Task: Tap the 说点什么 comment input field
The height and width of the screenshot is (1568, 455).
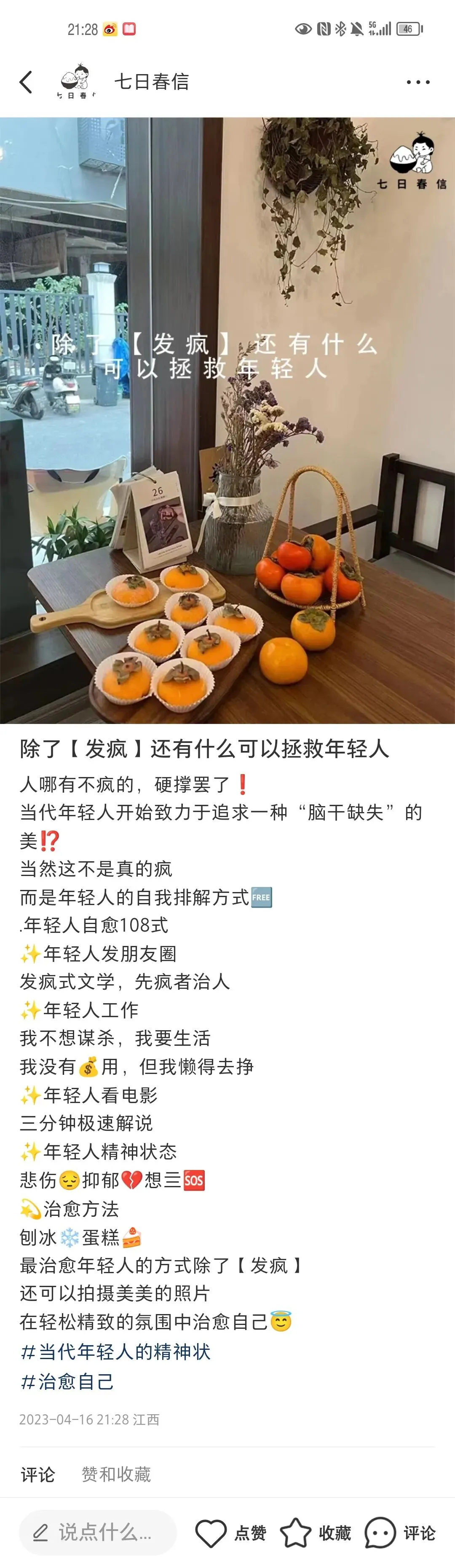Action: click(x=98, y=1532)
